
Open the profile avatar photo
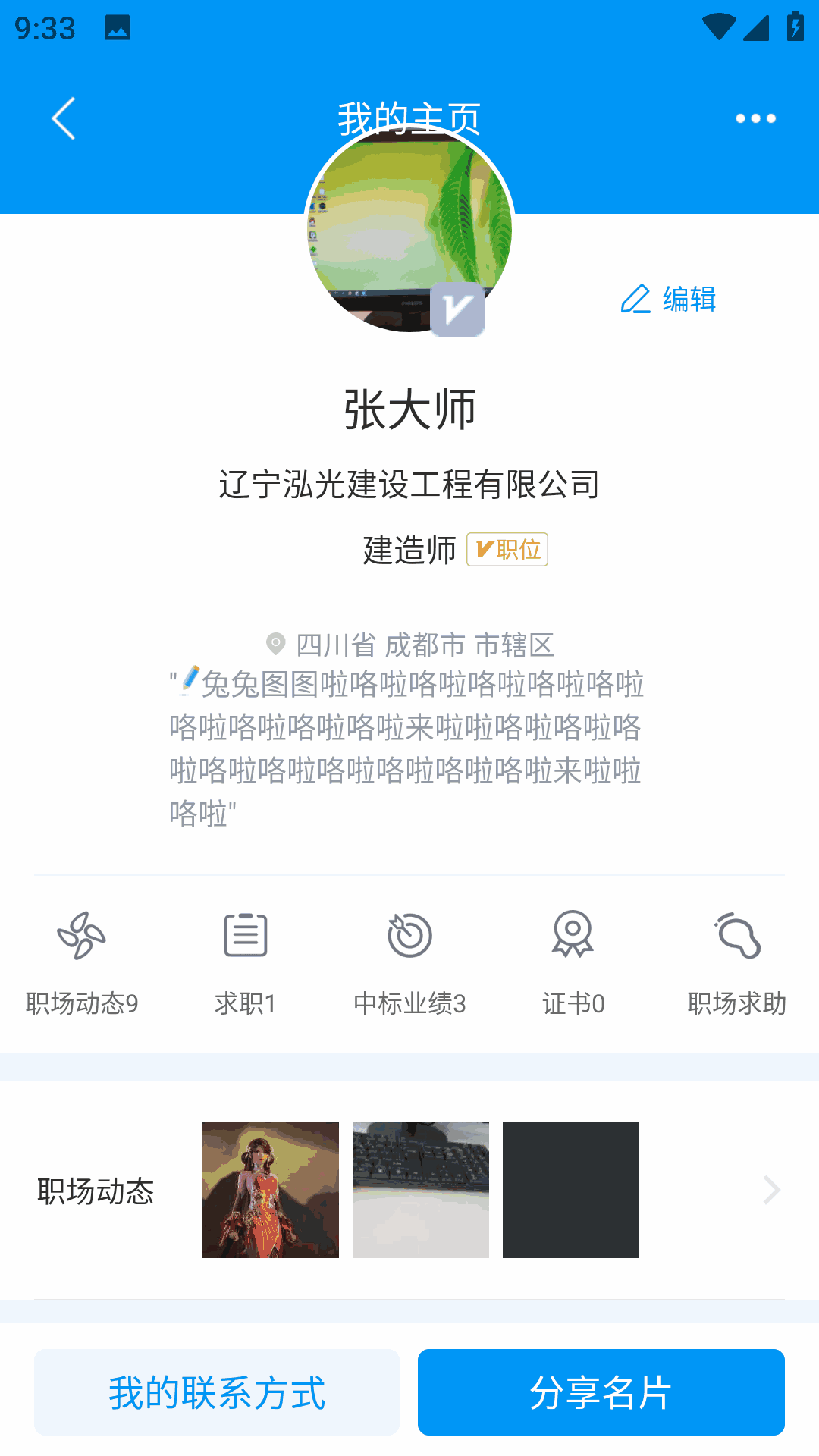(x=409, y=227)
